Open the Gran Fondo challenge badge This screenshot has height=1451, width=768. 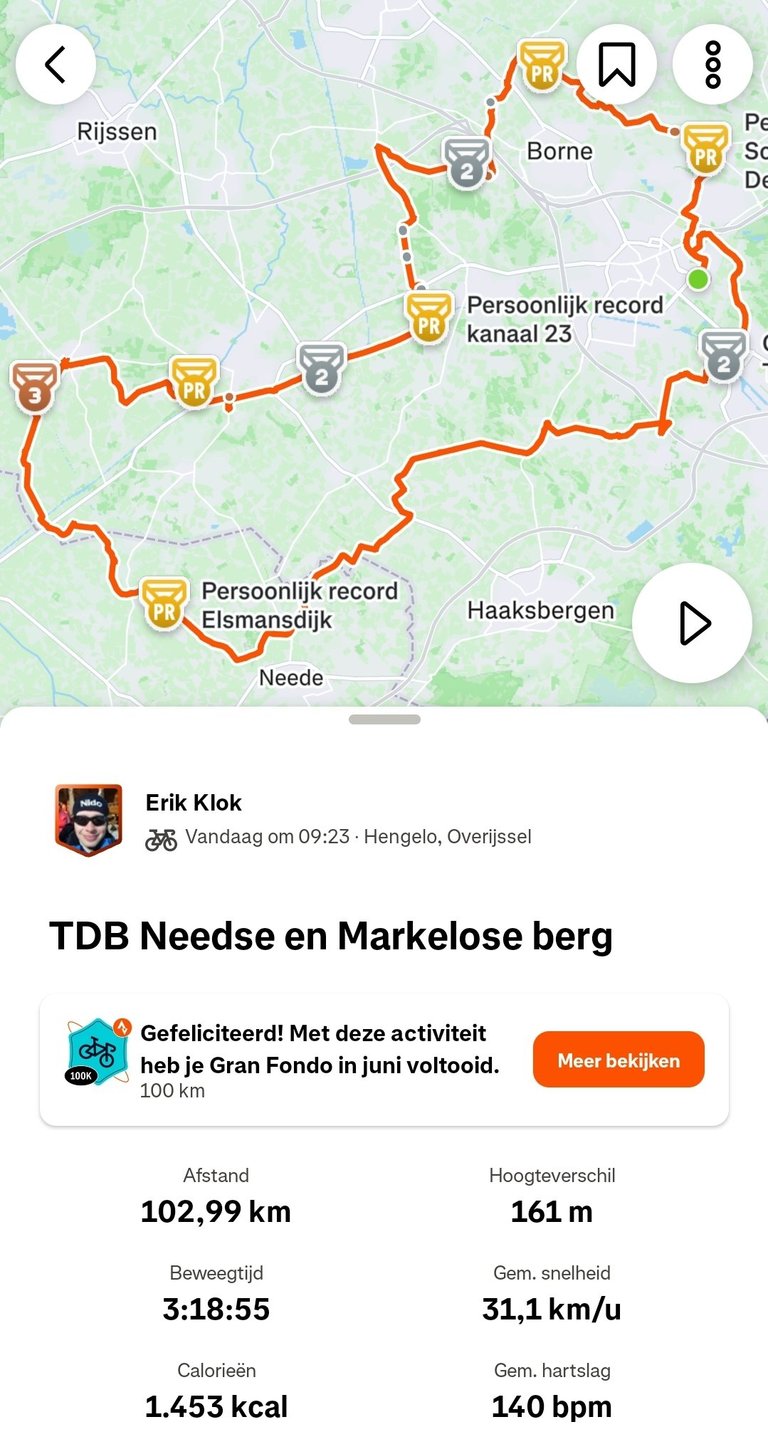tap(98, 1053)
